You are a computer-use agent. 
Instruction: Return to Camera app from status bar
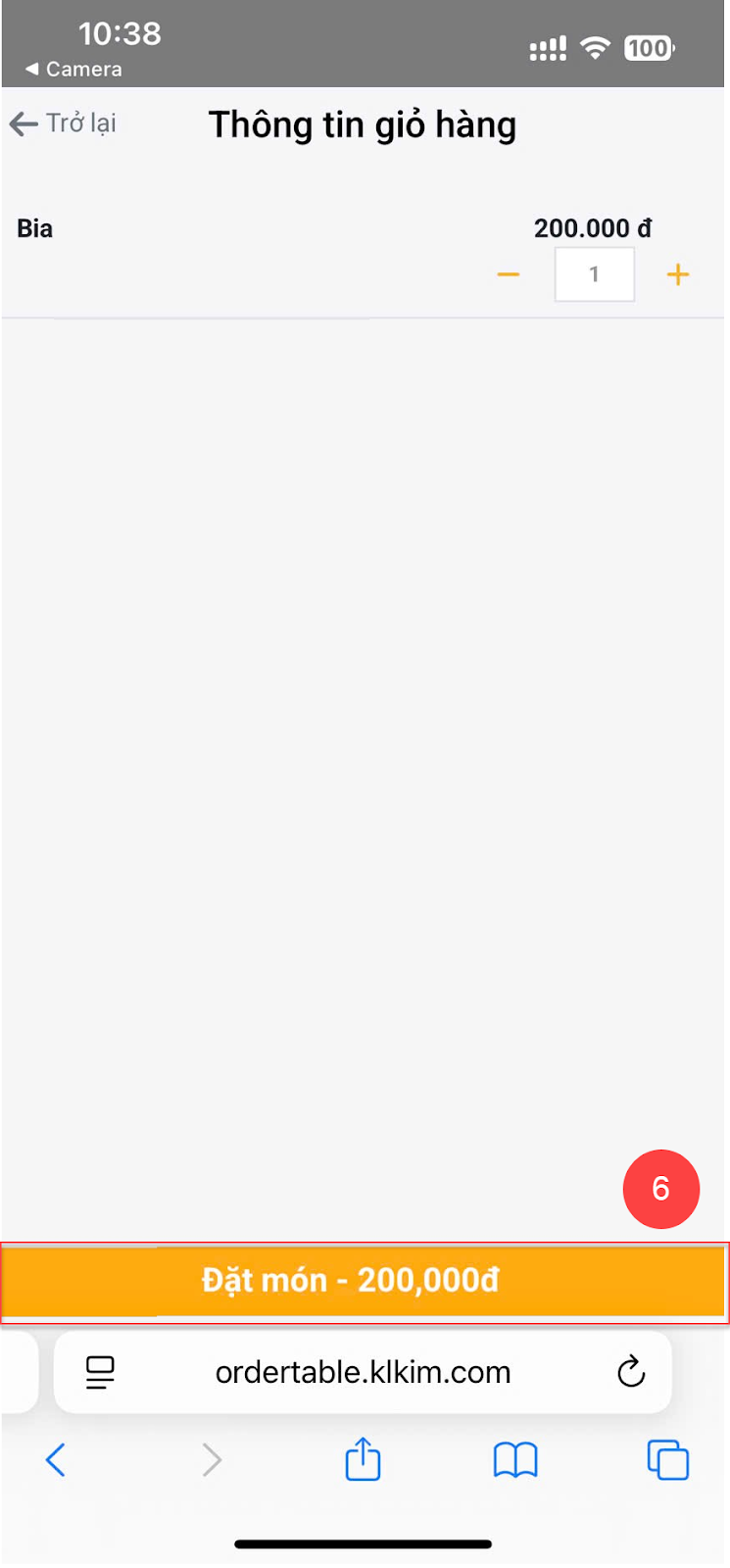73,70
